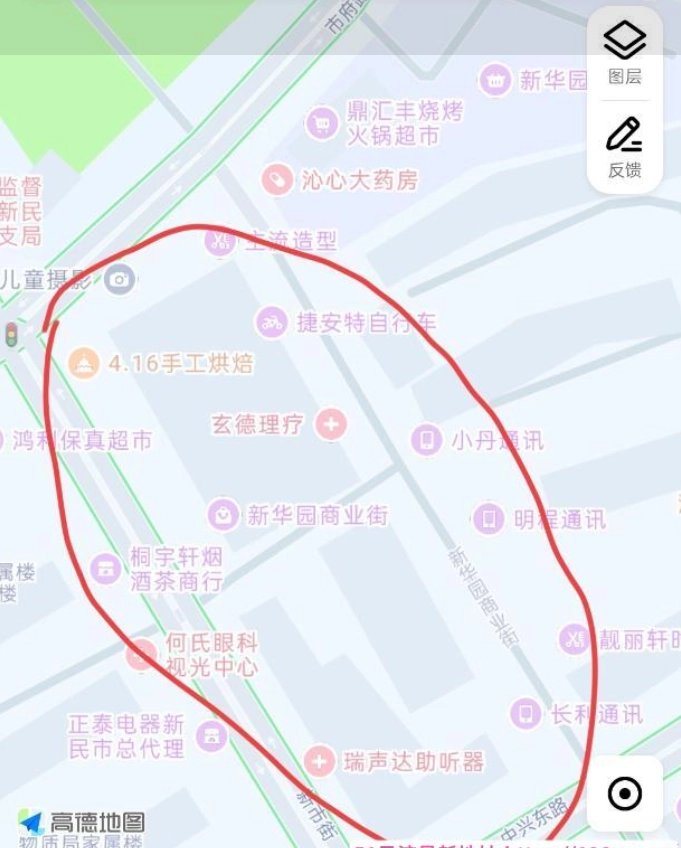Select the 沁心大药房 pharmacy marker

coord(277,180)
